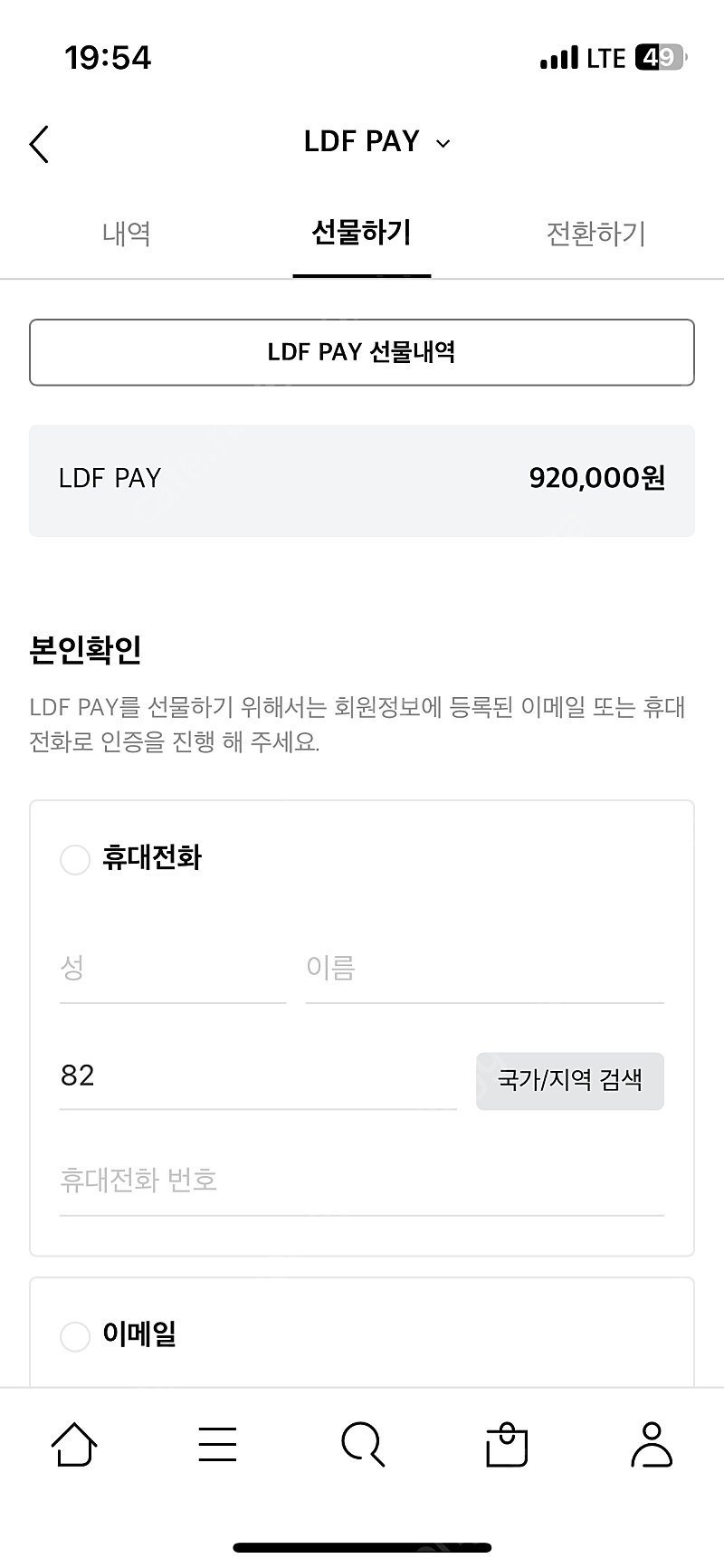Open the shopping bag in bottom bar
This screenshot has width=724, height=1568.
click(x=507, y=1443)
